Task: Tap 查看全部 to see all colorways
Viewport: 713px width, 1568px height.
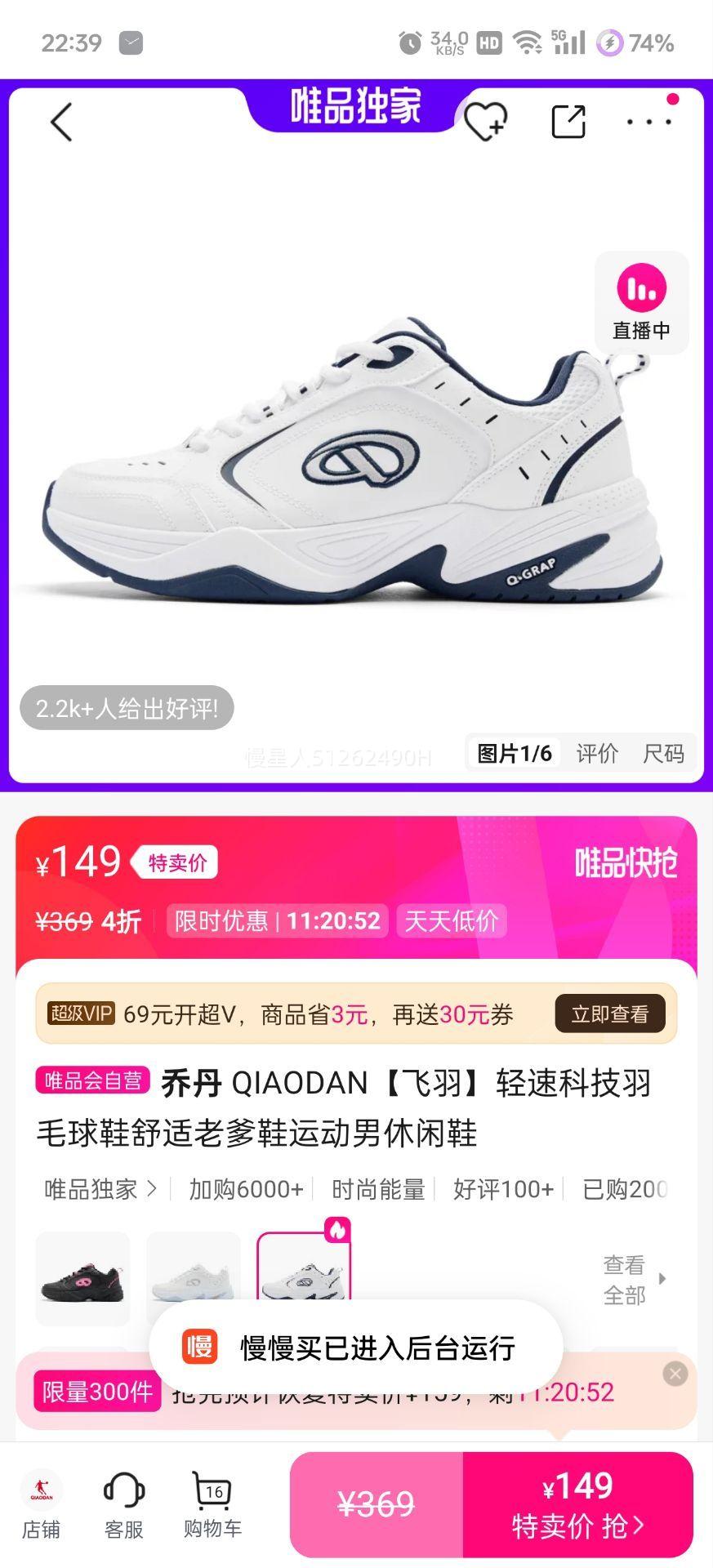Action: pos(624,1279)
